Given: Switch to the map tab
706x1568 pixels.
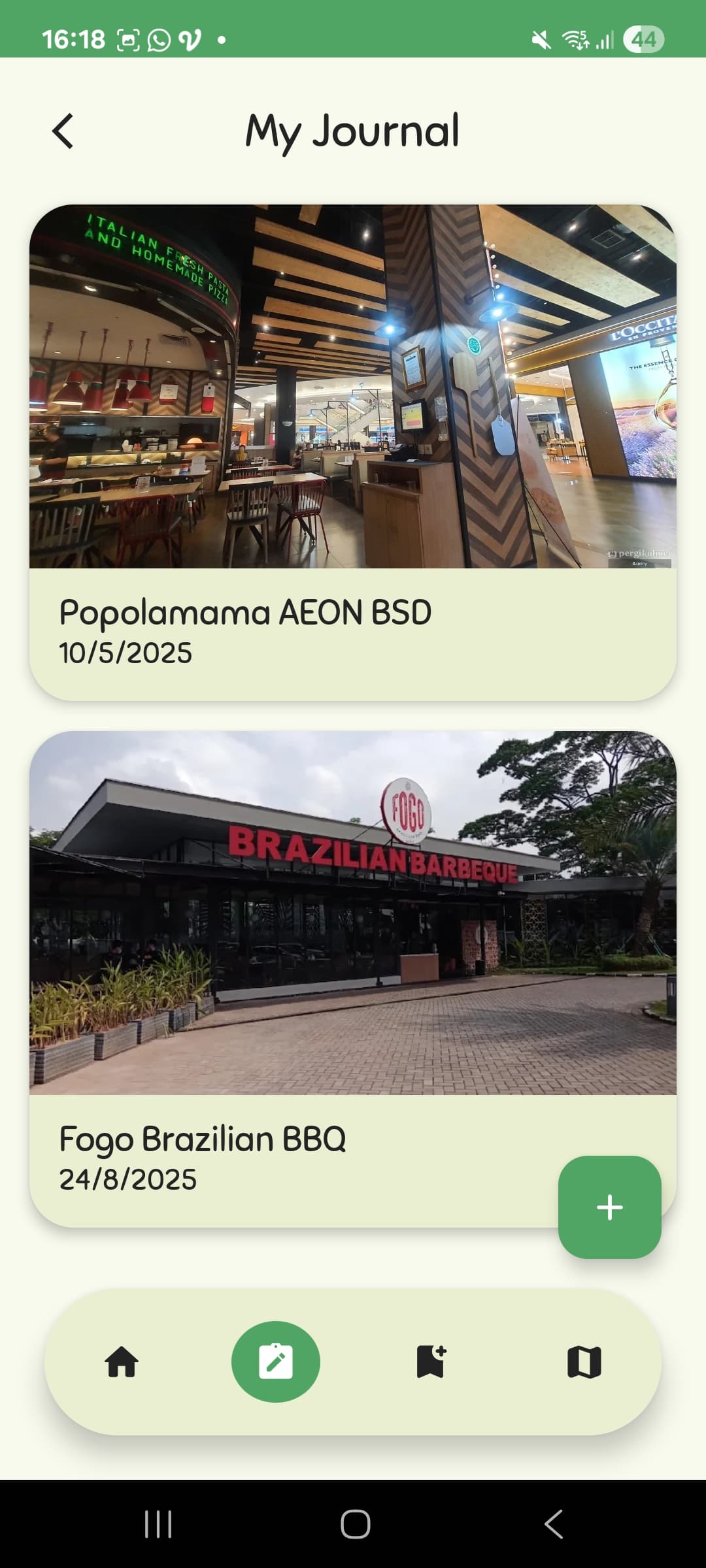Looking at the screenshot, I should (584, 1362).
